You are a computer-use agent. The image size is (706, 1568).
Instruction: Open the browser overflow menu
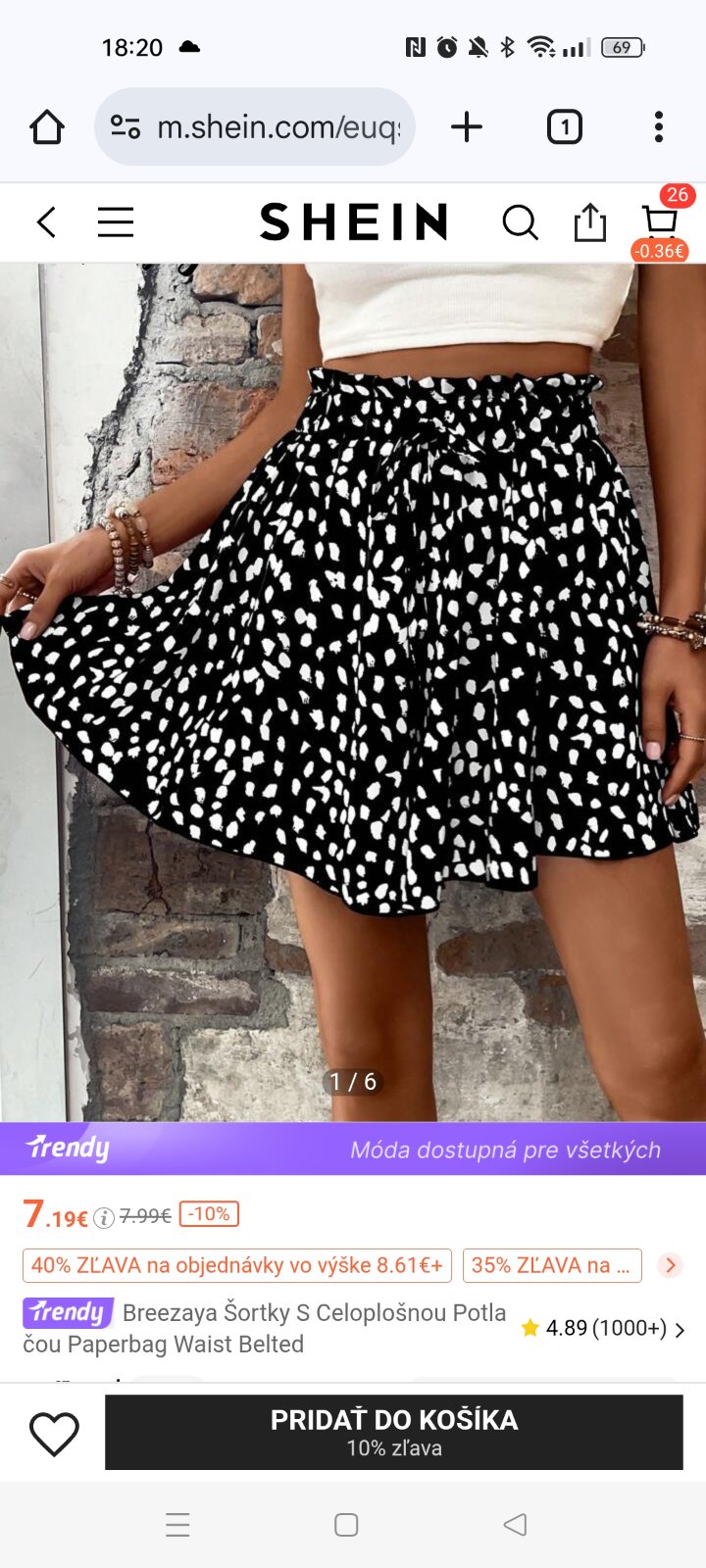(x=658, y=127)
